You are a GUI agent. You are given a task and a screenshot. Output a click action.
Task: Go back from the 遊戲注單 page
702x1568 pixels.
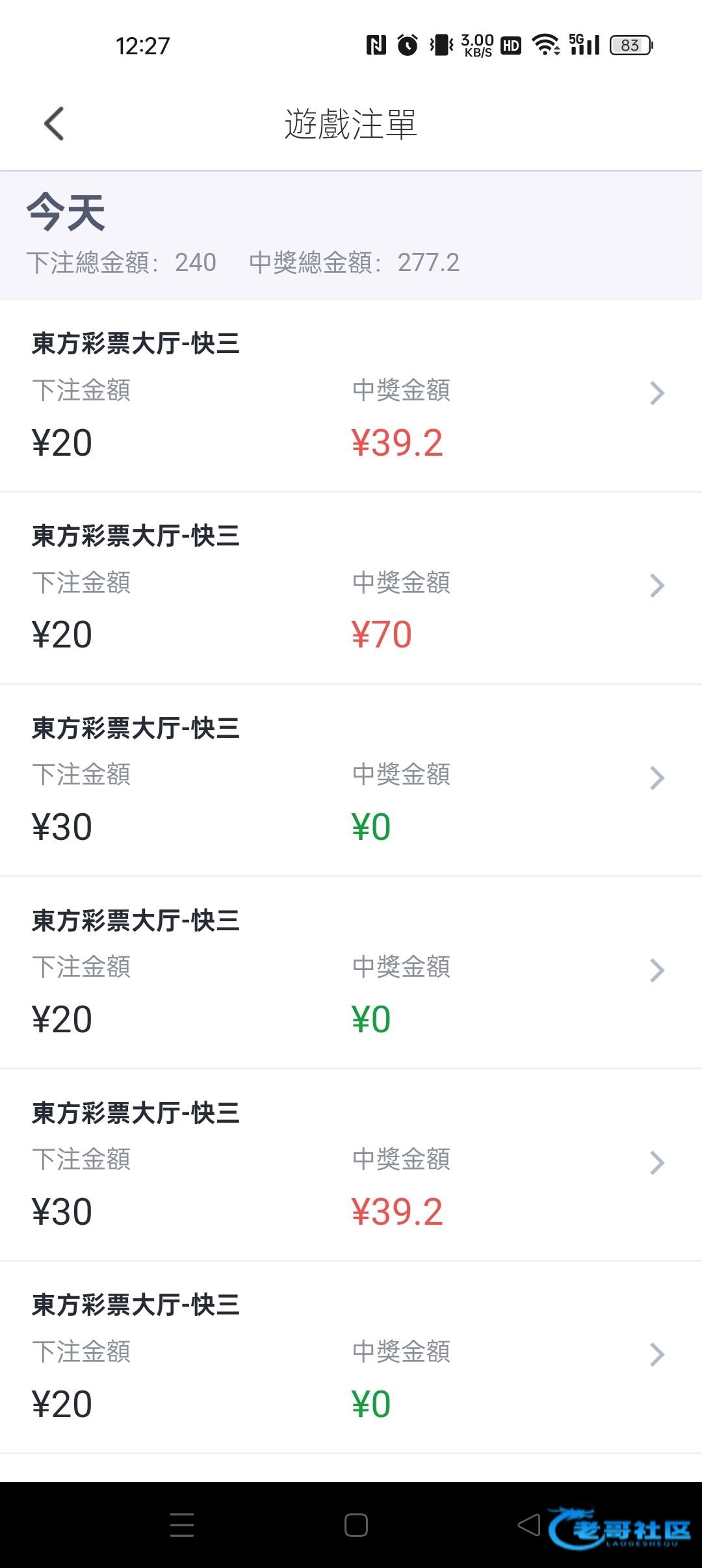pos(55,124)
